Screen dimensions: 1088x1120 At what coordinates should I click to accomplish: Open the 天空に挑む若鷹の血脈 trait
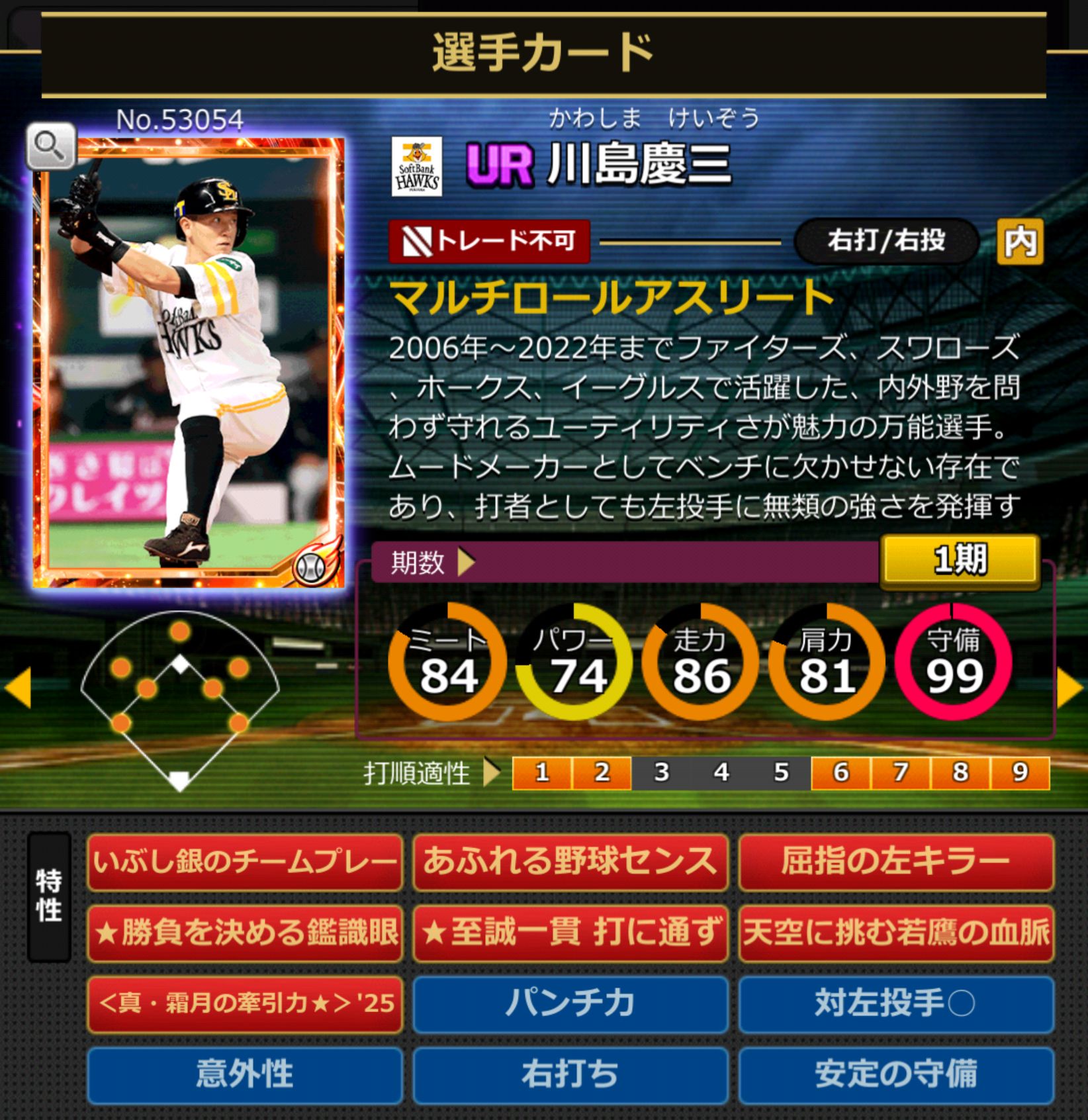pyautogui.click(x=895, y=933)
